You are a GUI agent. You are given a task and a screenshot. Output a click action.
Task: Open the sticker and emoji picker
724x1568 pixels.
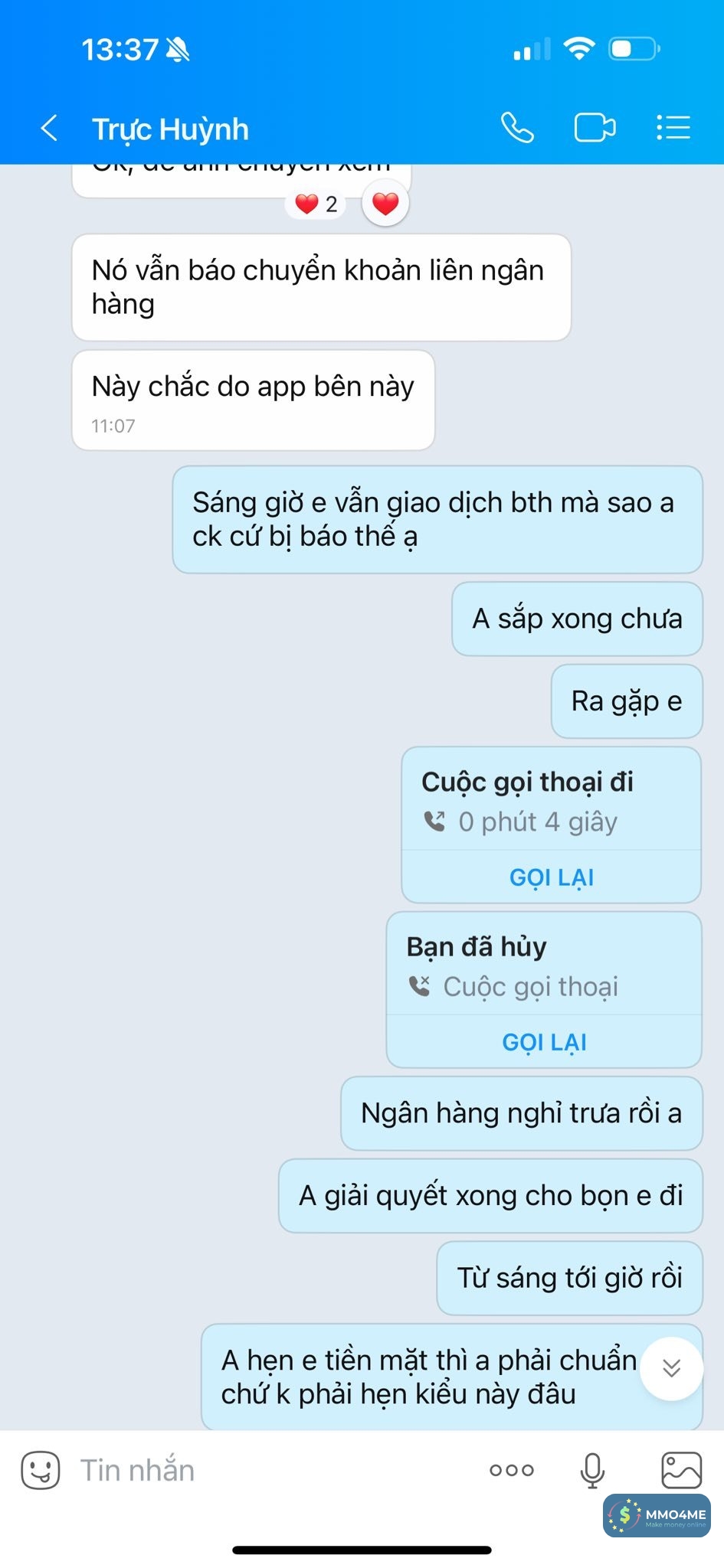[40, 1470]
